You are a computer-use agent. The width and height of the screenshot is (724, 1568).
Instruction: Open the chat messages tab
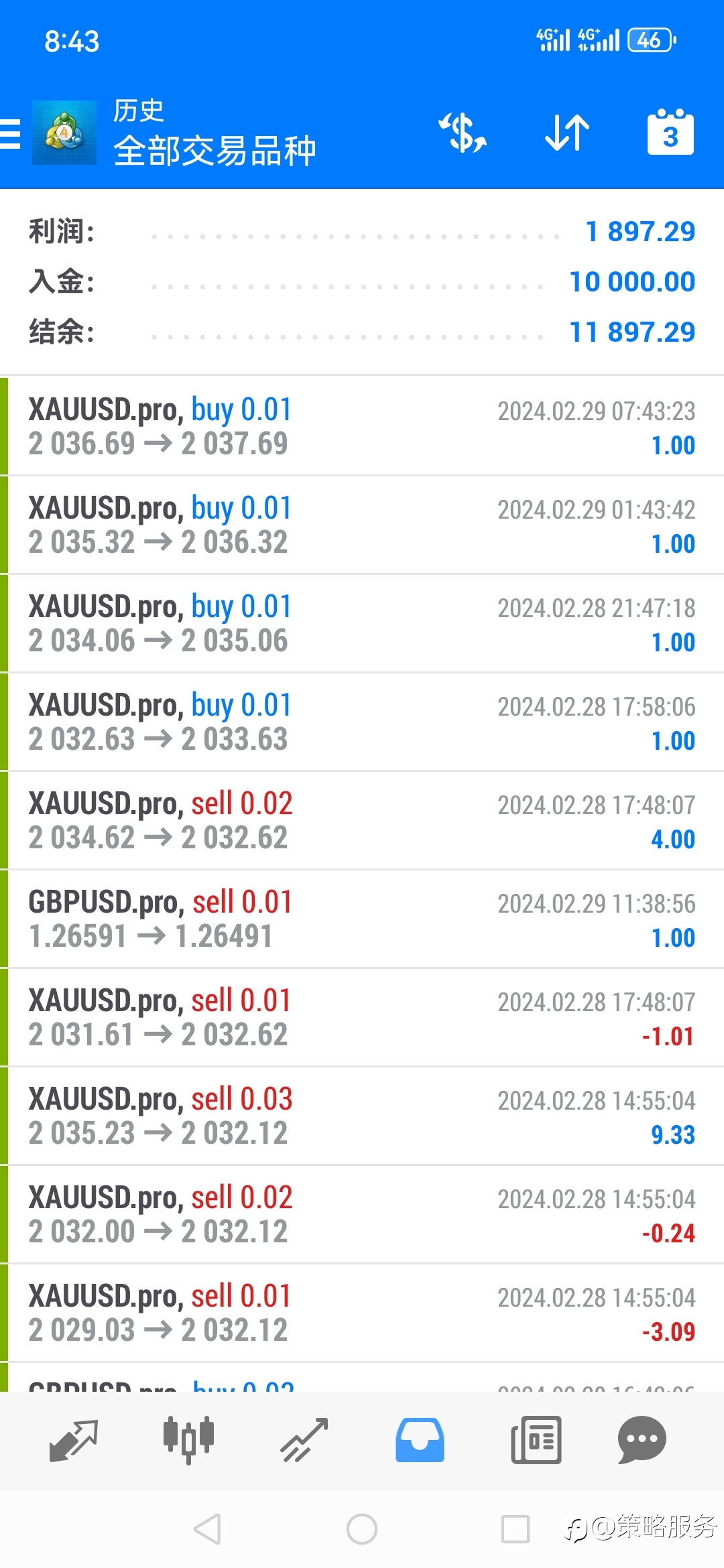642,1441
